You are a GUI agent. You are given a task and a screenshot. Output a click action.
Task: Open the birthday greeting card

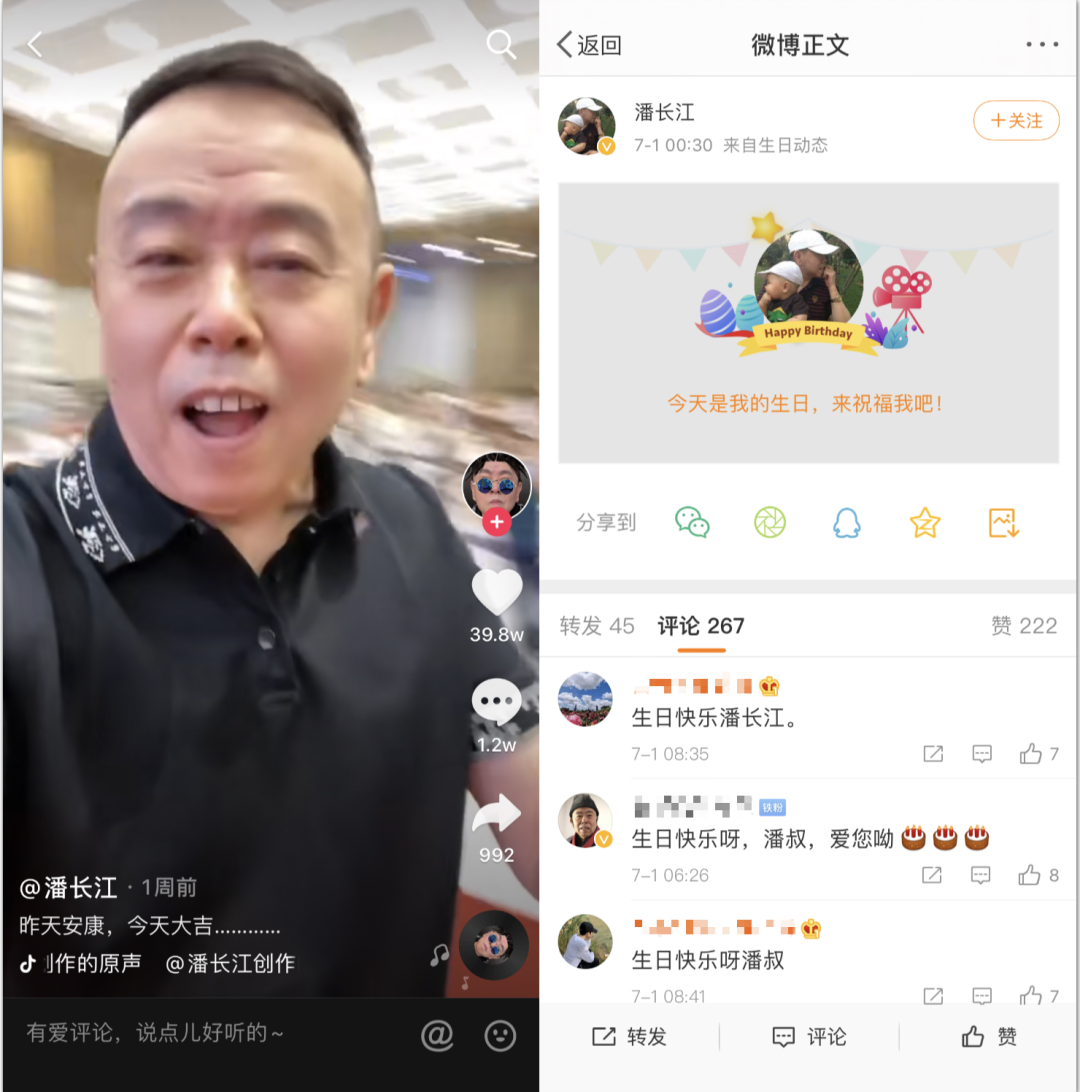point(808,322)
